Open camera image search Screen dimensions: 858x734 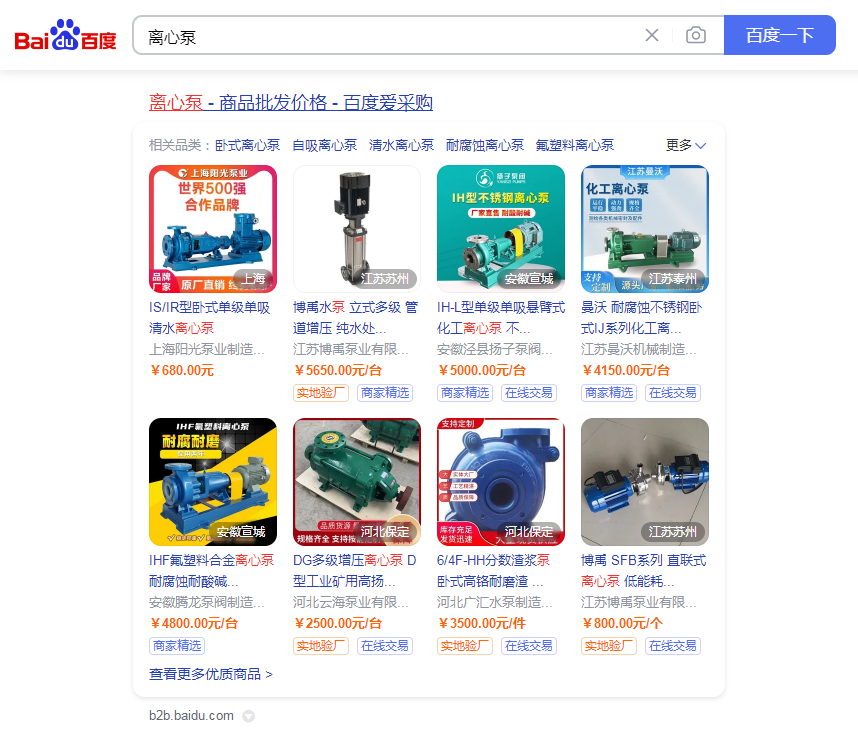pyautogui.click(x=696, y=36)
